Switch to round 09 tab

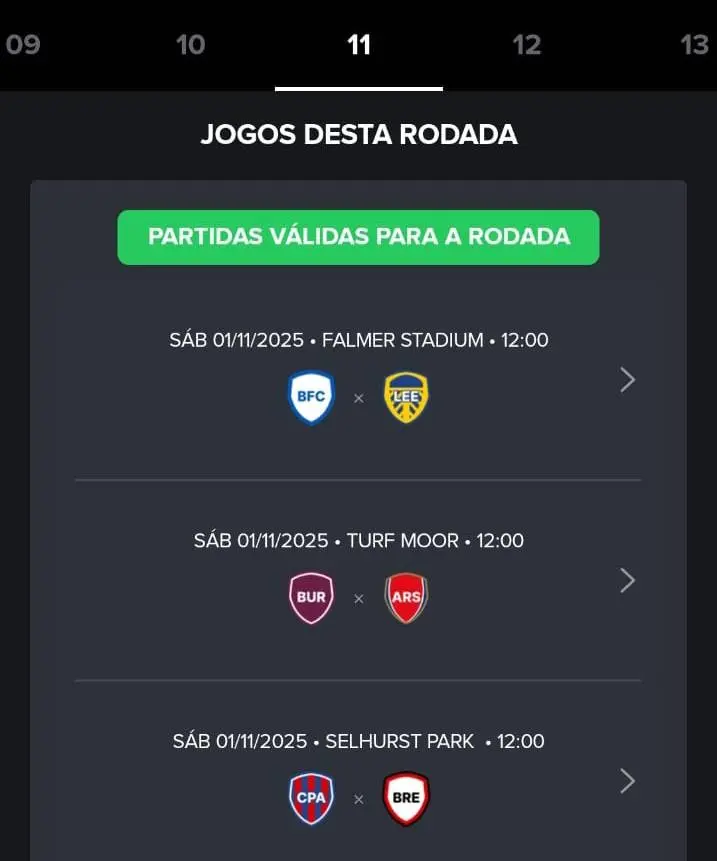pos(23,45)
